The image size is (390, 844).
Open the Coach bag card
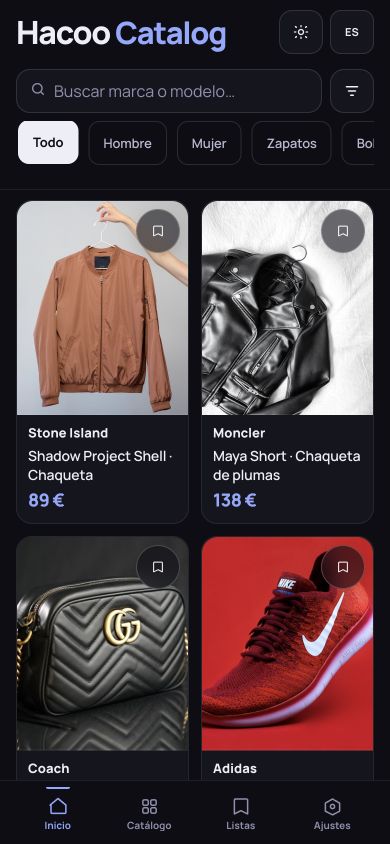click(103, 658)
